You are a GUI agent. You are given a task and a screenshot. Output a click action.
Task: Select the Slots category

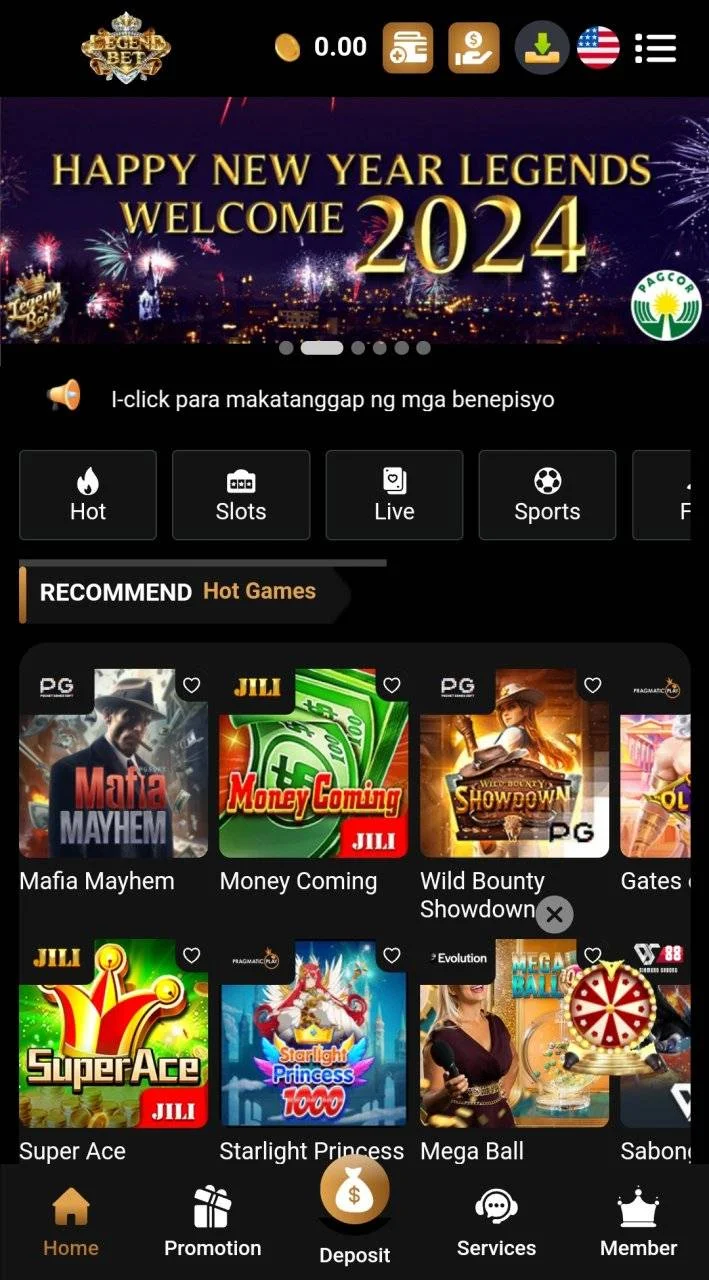[x=241, y=495]
